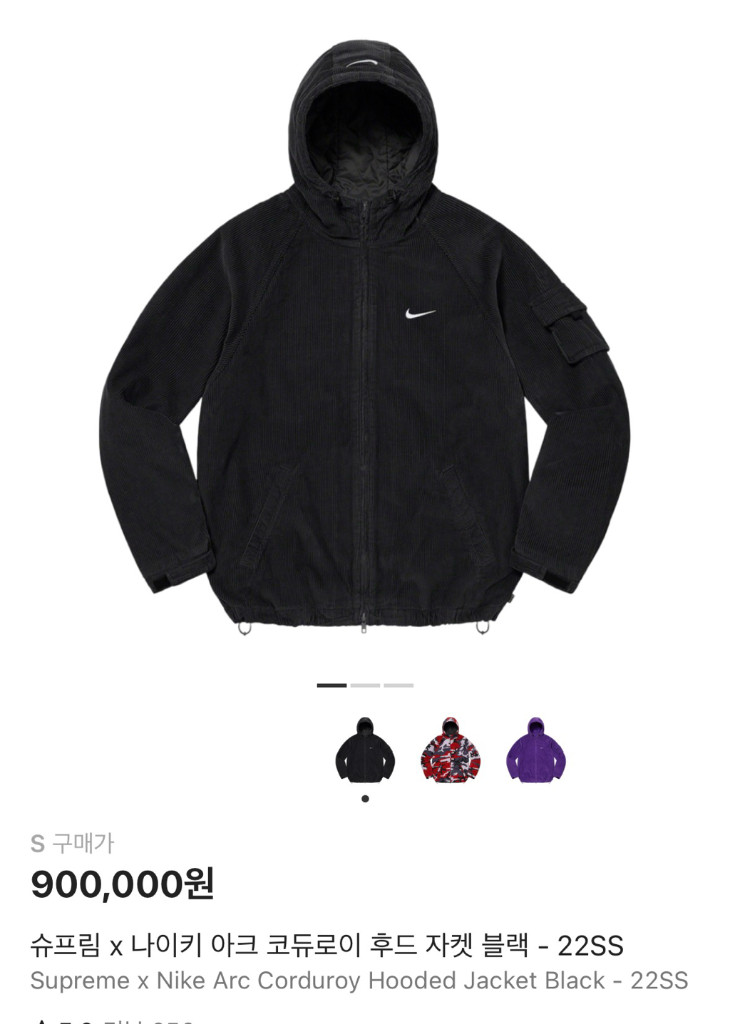The width and height of the screenshot is (730, 1024).
Task: Jump to the third image indicator
Action: [x=398, y=685]
